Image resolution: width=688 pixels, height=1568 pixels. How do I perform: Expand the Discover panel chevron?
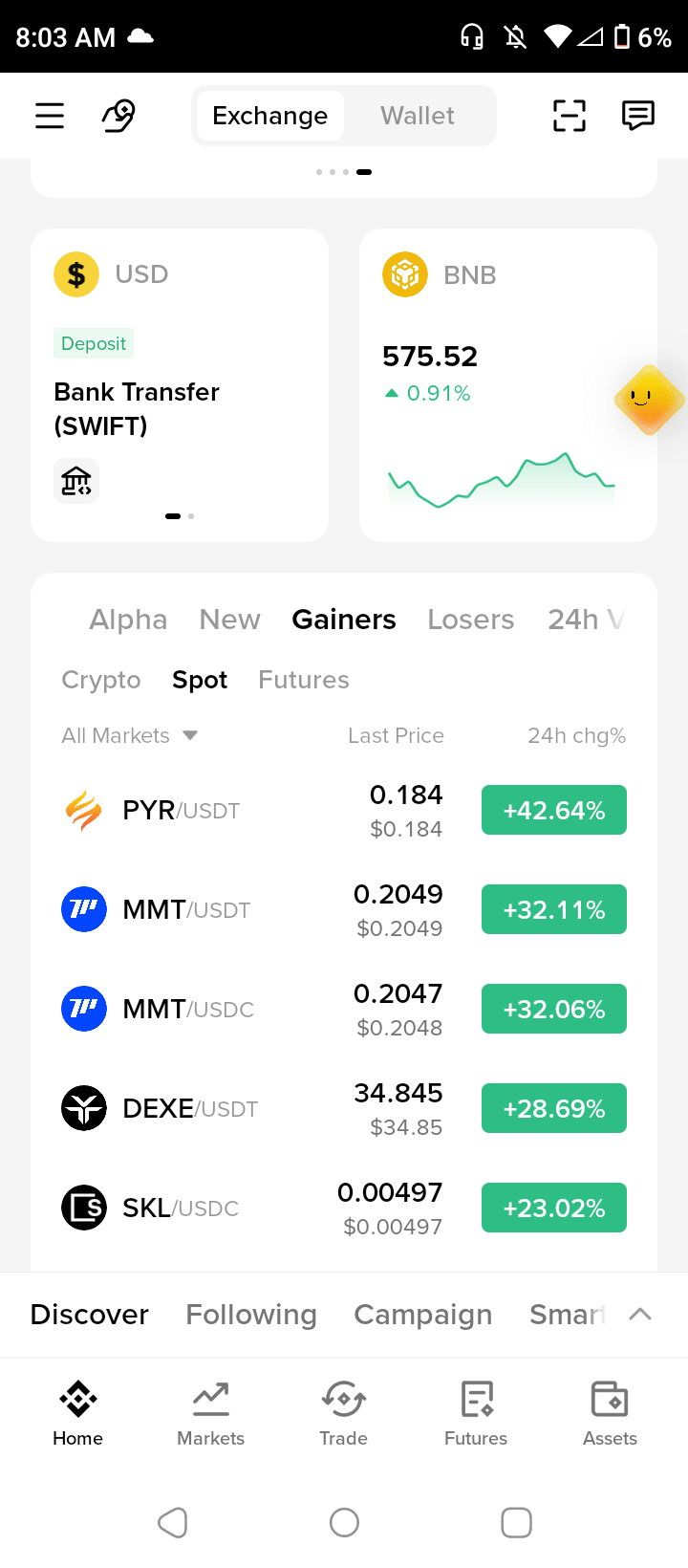tap(640, 1315)
